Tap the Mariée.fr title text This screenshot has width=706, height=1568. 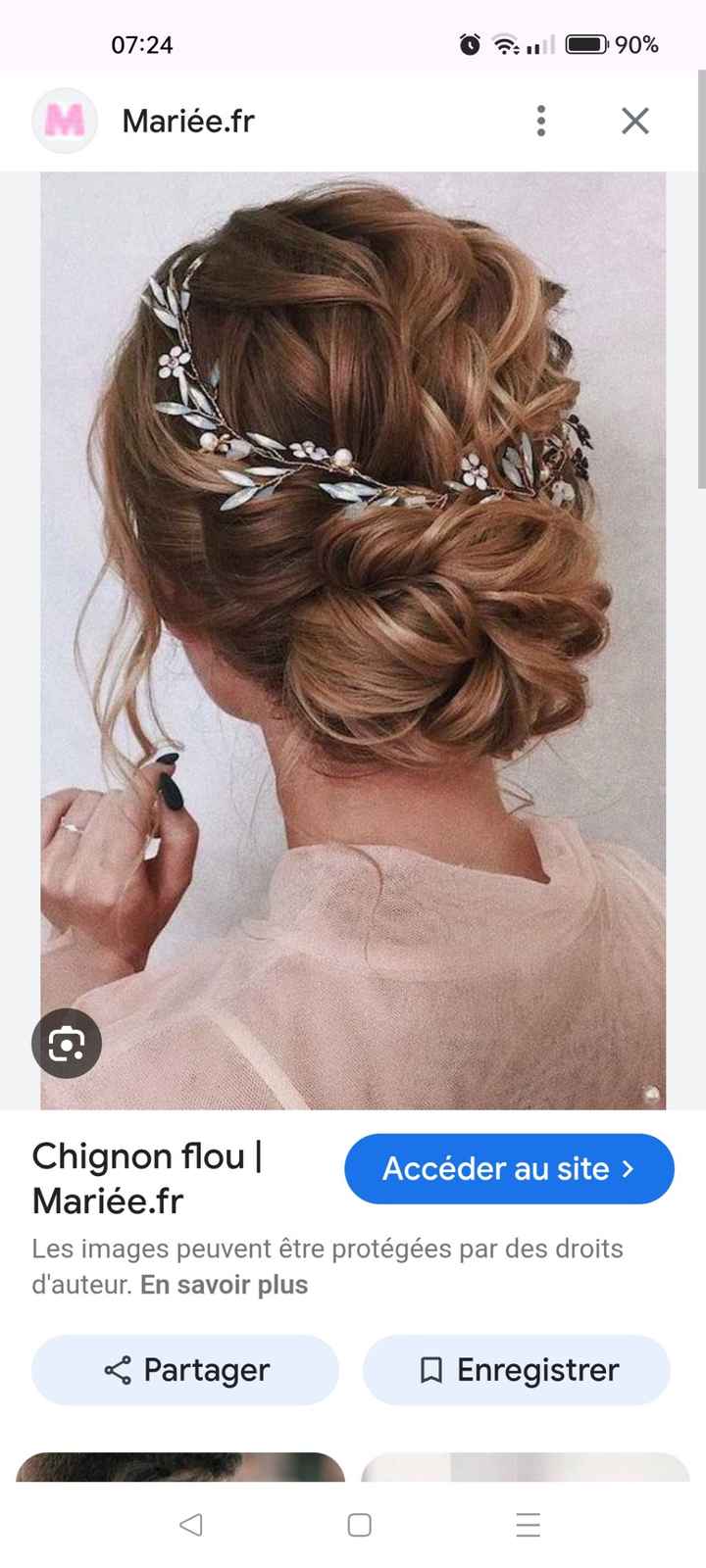(187, 121)
